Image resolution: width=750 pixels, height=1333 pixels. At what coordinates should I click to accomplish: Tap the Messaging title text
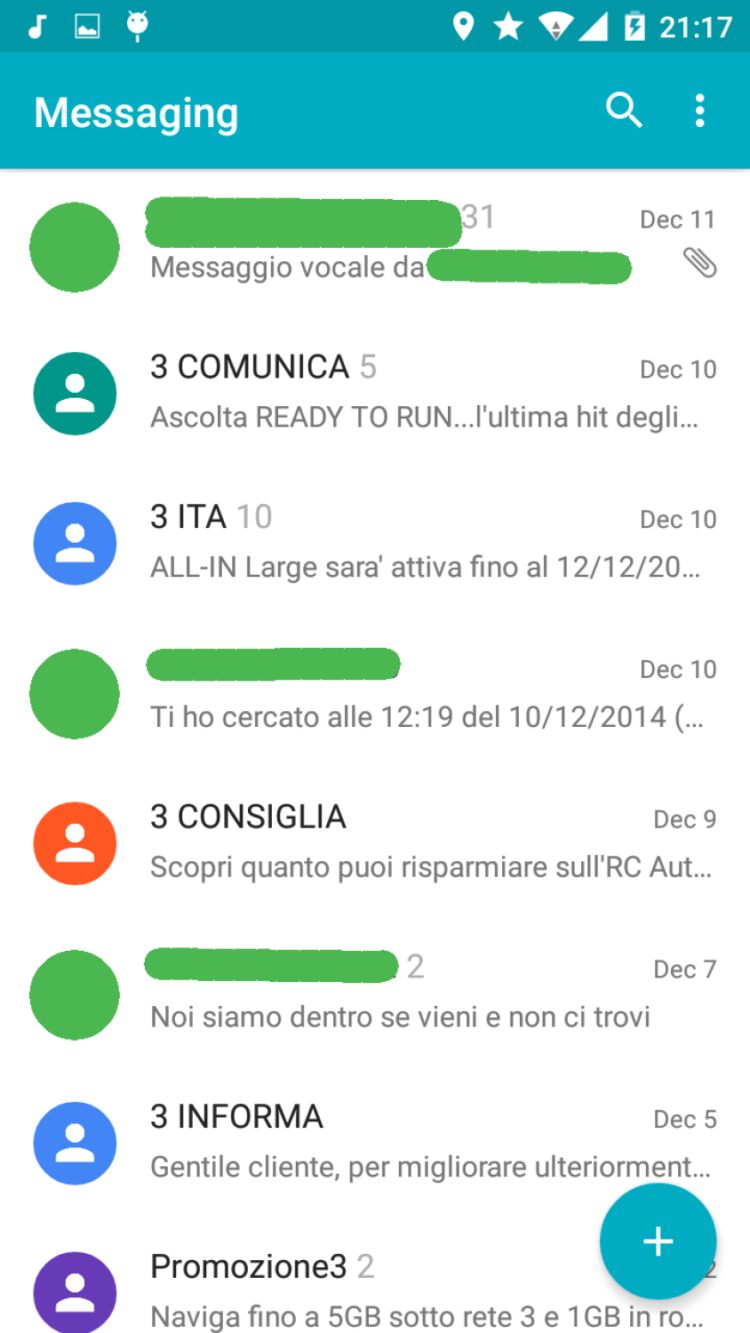coord(136,111)
